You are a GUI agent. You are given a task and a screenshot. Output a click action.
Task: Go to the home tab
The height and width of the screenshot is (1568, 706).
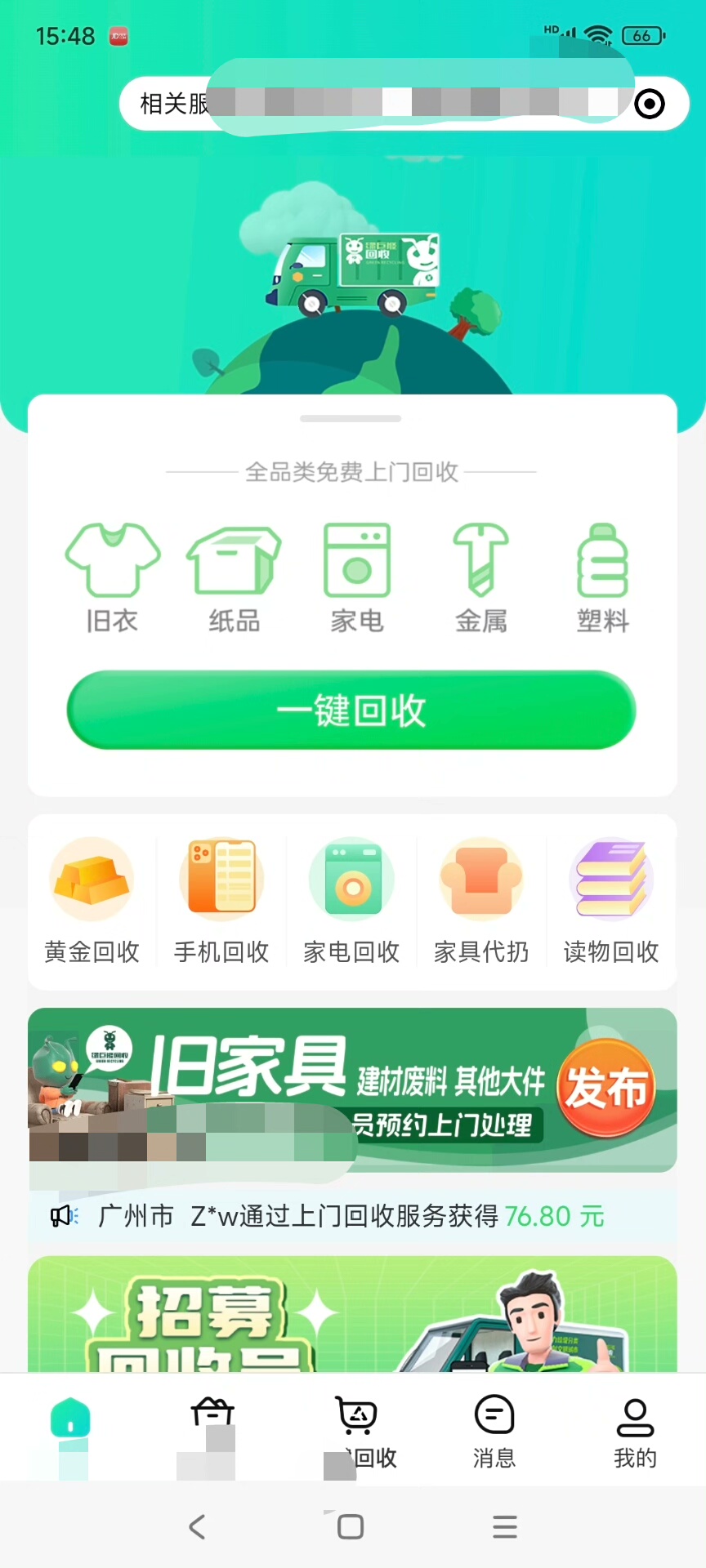(x=70, y=1429)
